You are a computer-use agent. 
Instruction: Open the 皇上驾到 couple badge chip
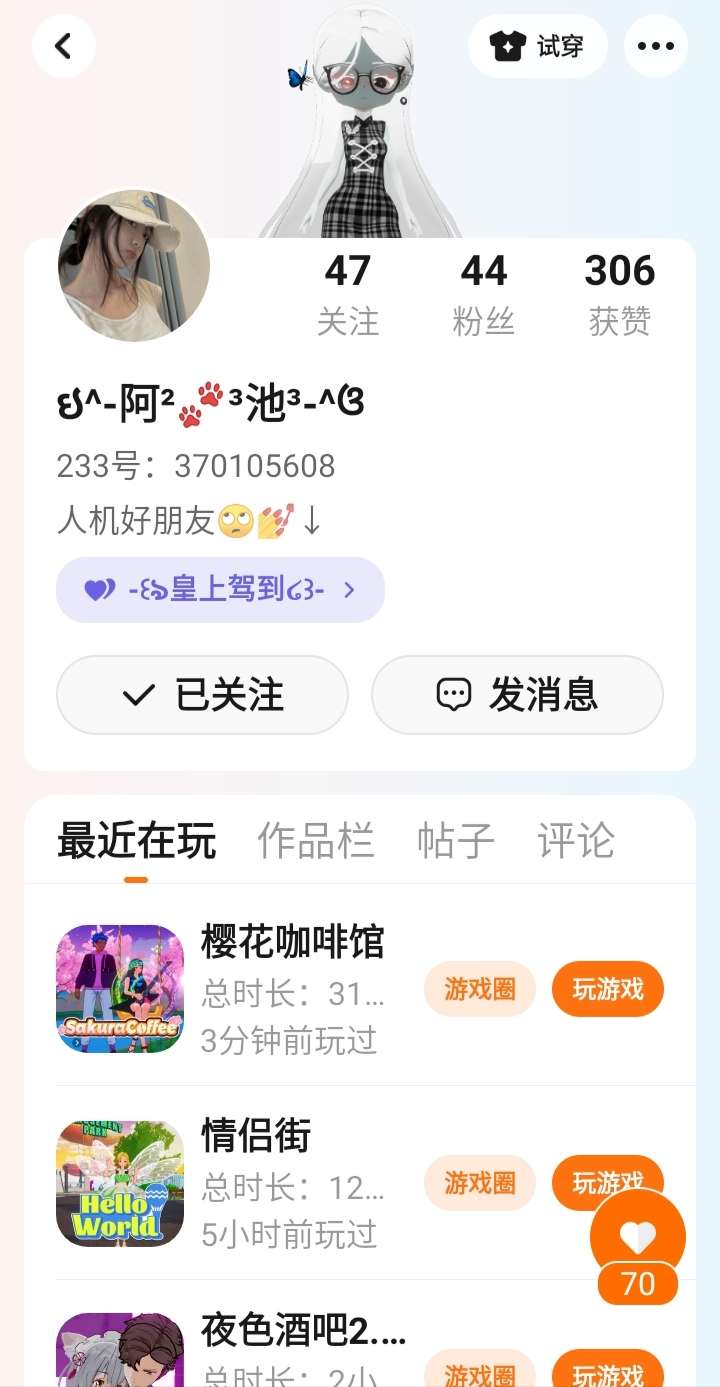tap(220, 590)
